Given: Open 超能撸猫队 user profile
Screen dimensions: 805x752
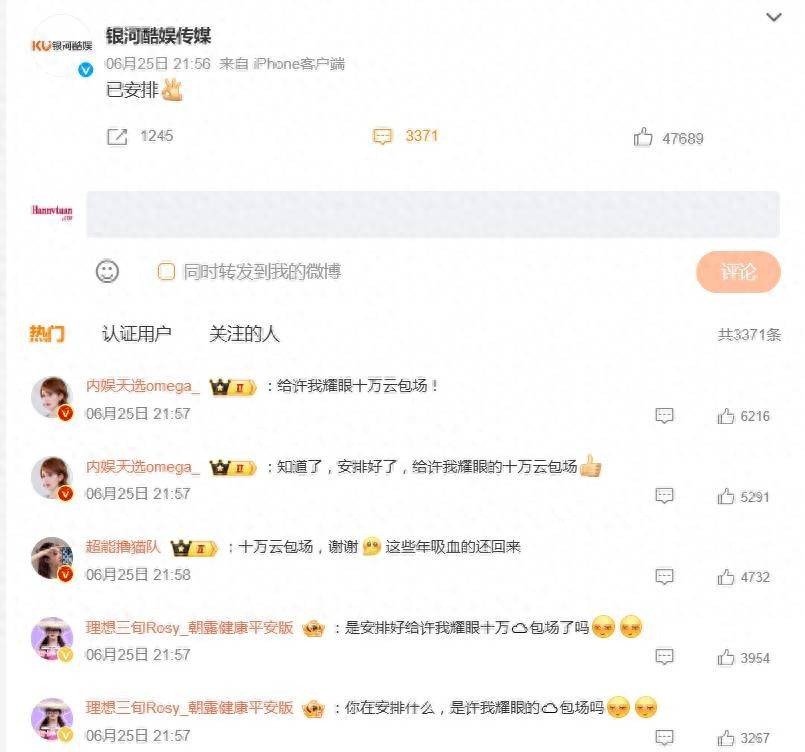Looking at the screenshot, I should coord(124,547).
